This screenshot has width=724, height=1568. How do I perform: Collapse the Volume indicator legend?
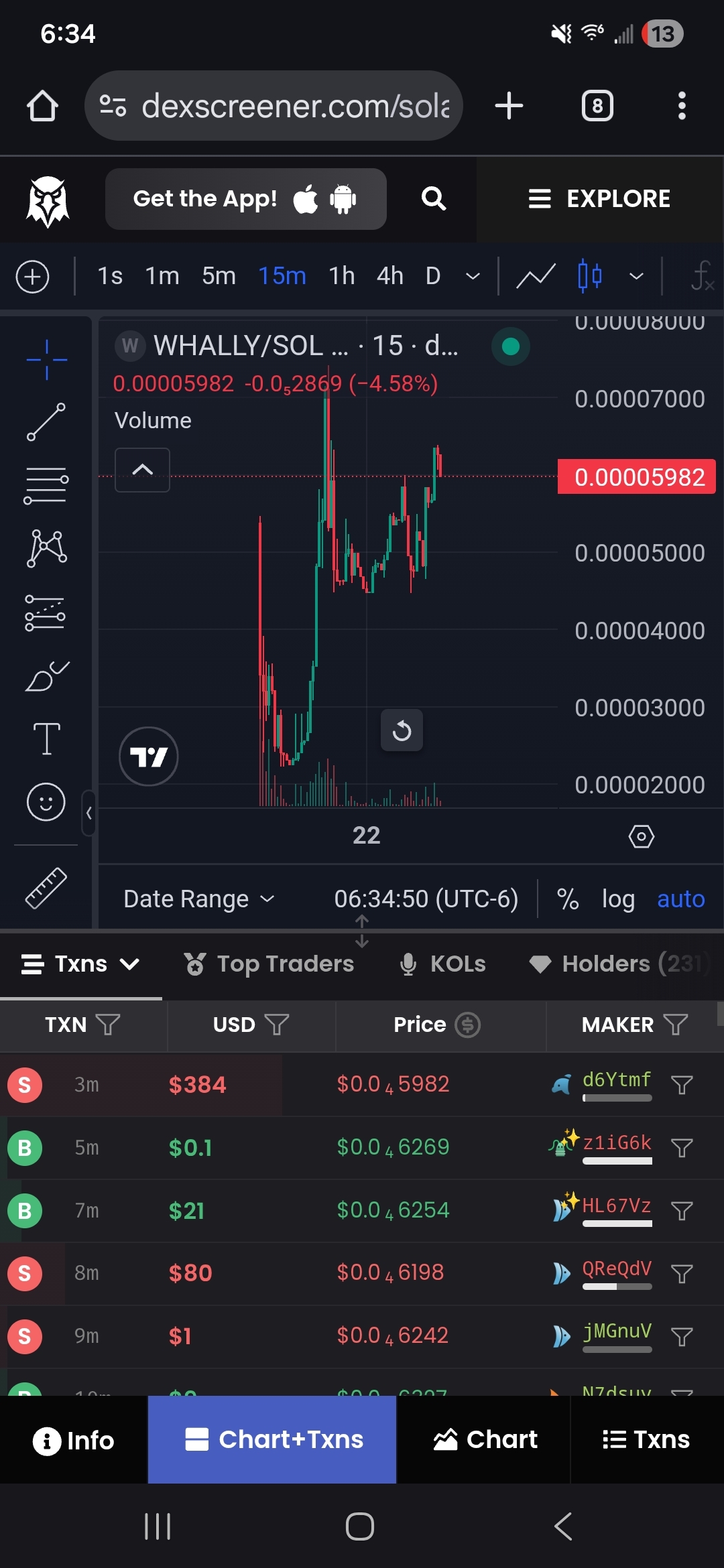click(142, 470)
